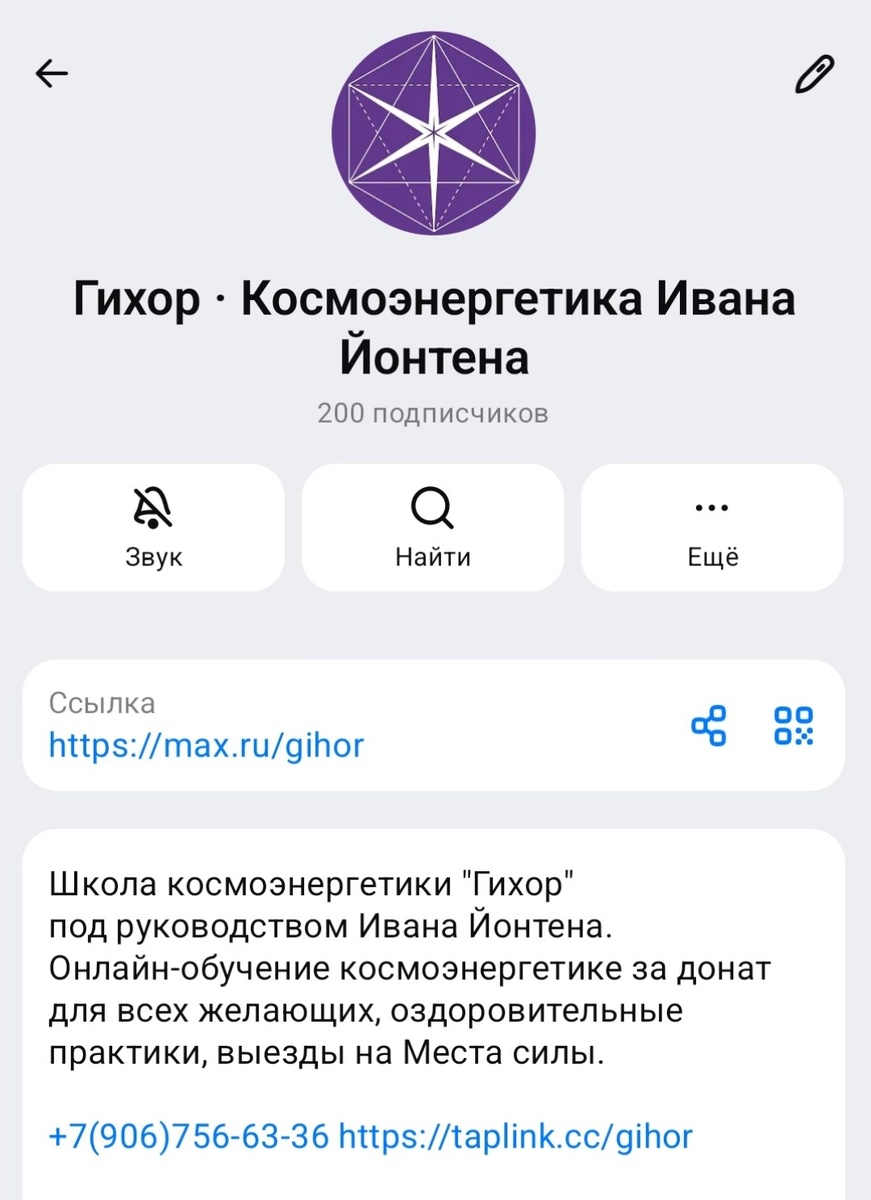This screenshot has height=1200, width=871.
Task: Go back using the arrow icon
Action: pyautogui.click(x=52, y=74)
